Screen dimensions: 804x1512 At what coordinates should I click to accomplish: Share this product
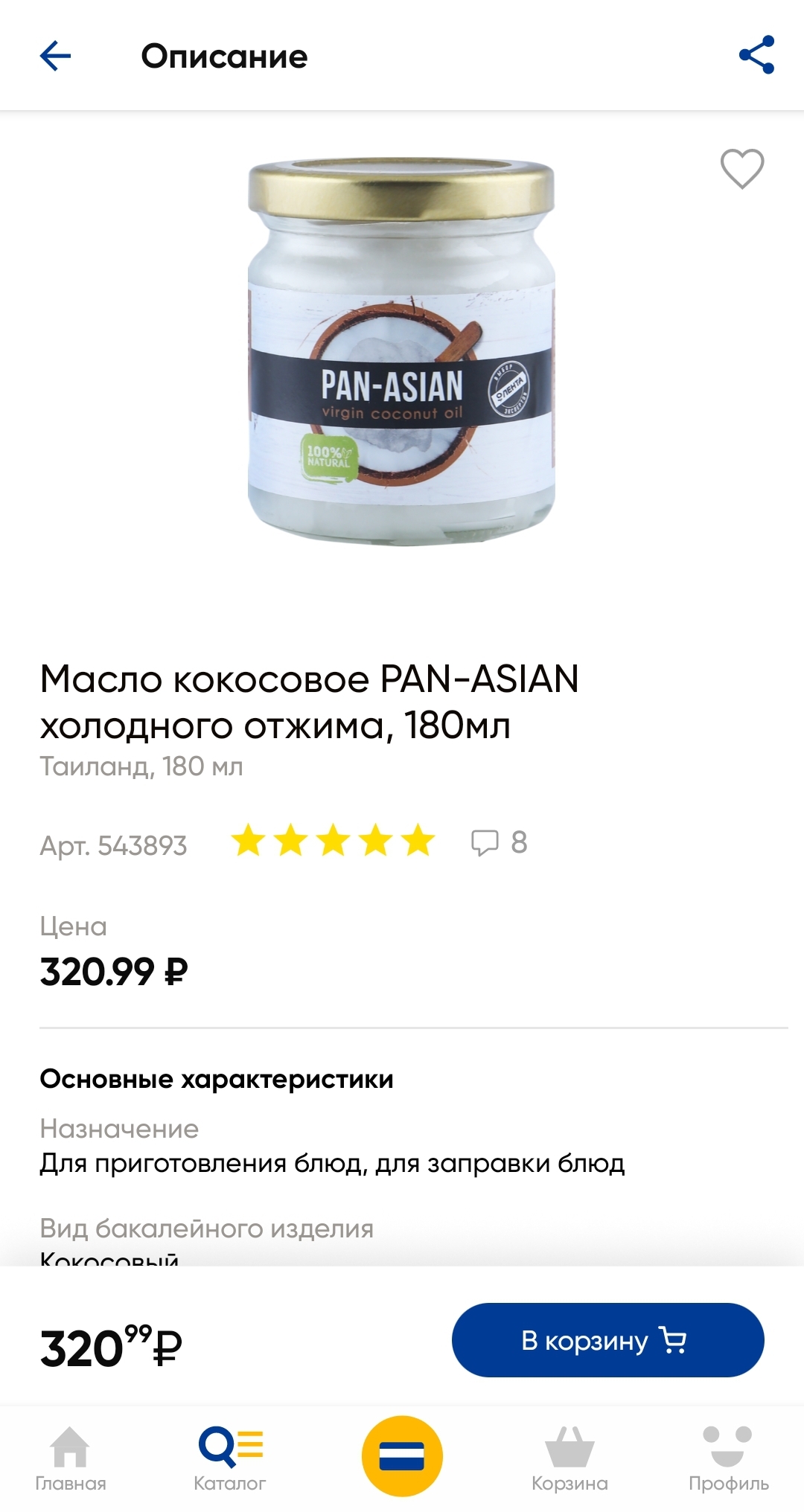click(x=756, y=55)
